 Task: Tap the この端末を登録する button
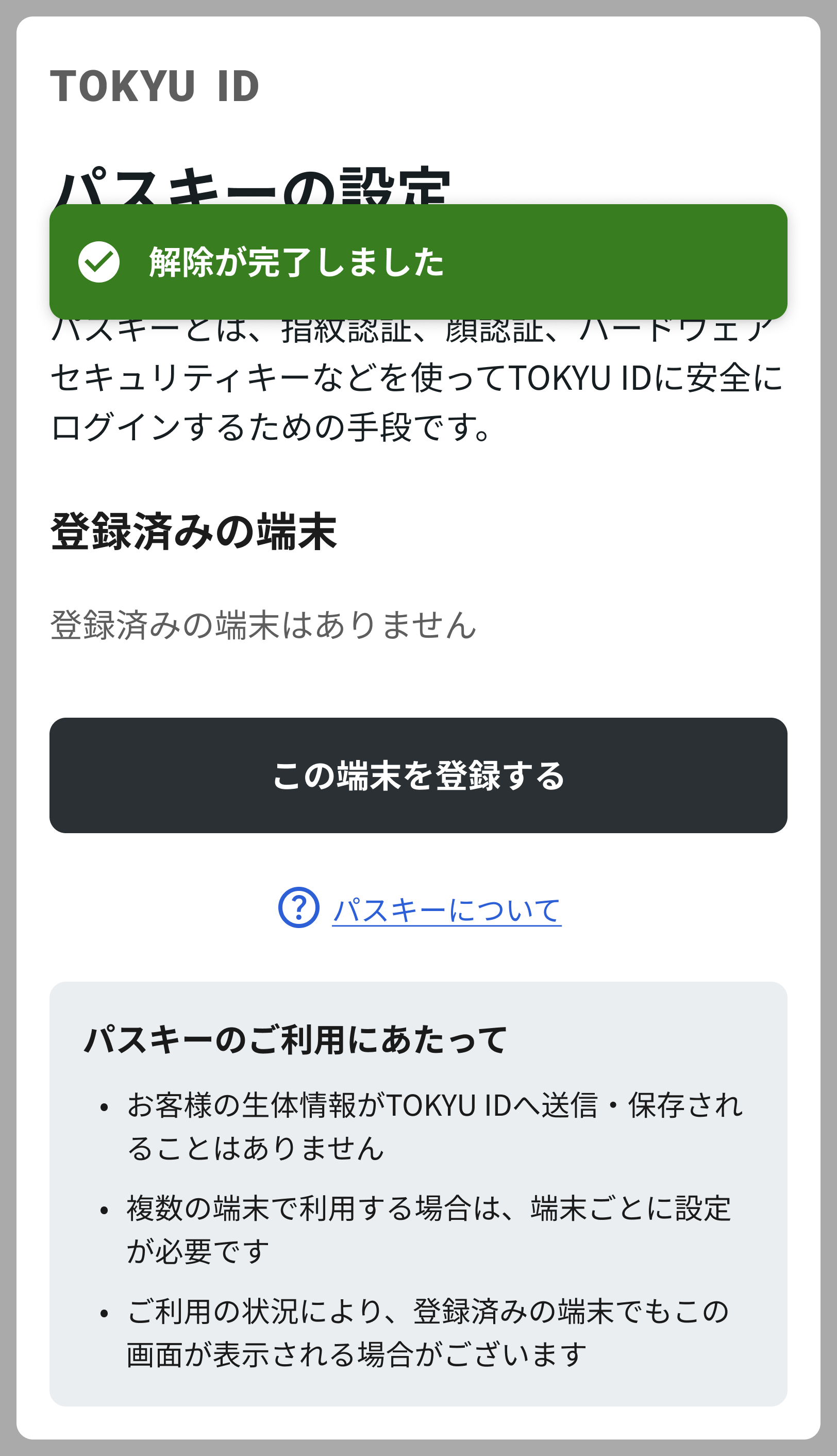click(x=418, y=775)
